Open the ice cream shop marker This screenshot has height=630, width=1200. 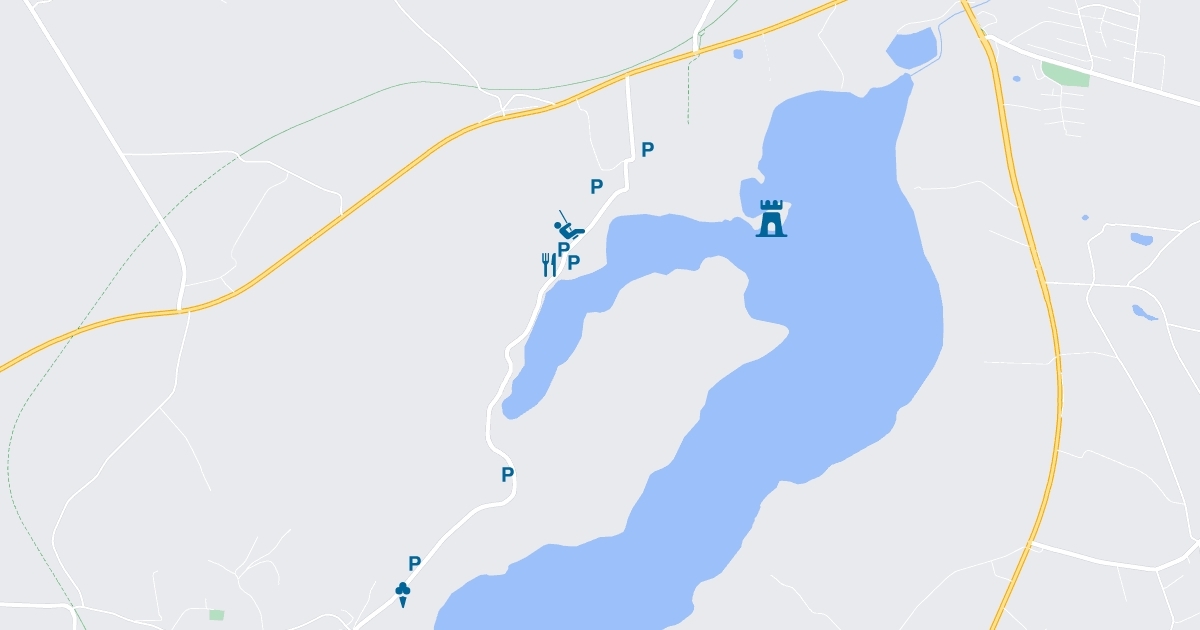point(403,594)
